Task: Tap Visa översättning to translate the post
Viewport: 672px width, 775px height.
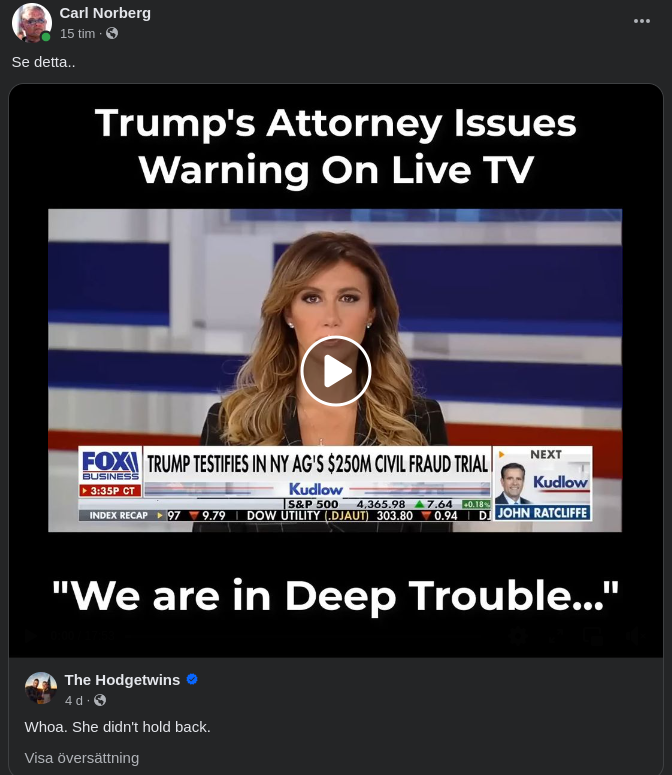Action: 81,758
